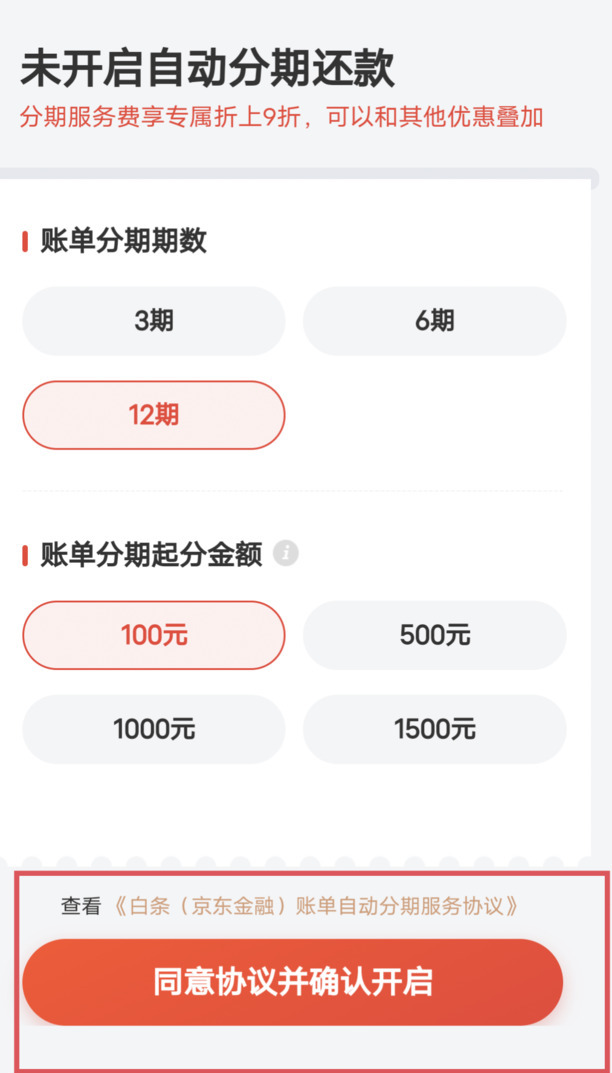Pick the 1000元 threshold option
The width and height of the screenshot is (612, 1073).
coord(154,729)
